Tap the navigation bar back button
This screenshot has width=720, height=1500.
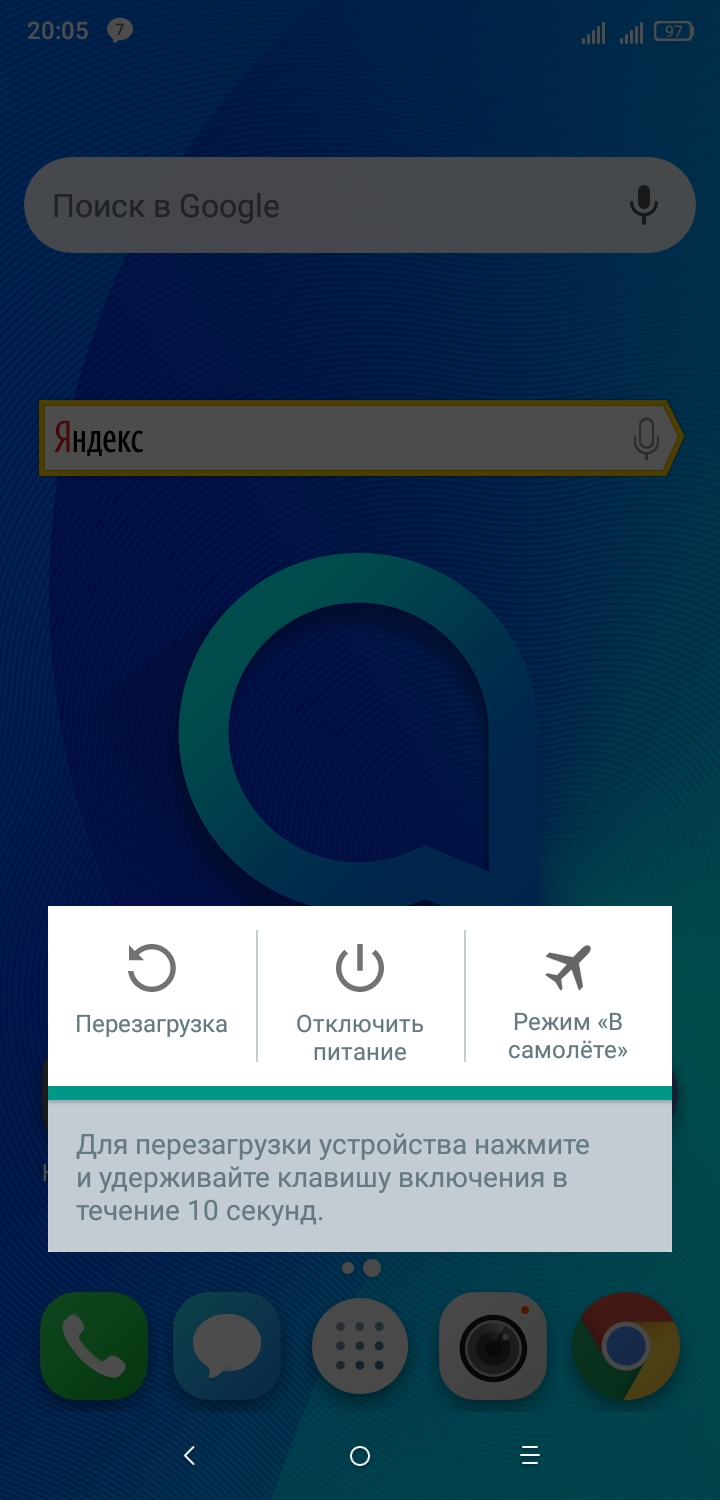(x=190, y=1456)
